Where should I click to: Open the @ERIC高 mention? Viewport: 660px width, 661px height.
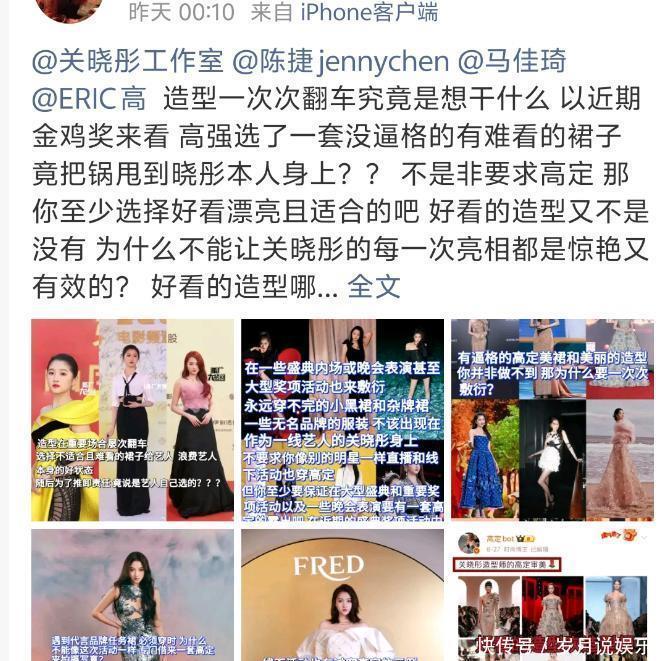(x=89, y=99)
